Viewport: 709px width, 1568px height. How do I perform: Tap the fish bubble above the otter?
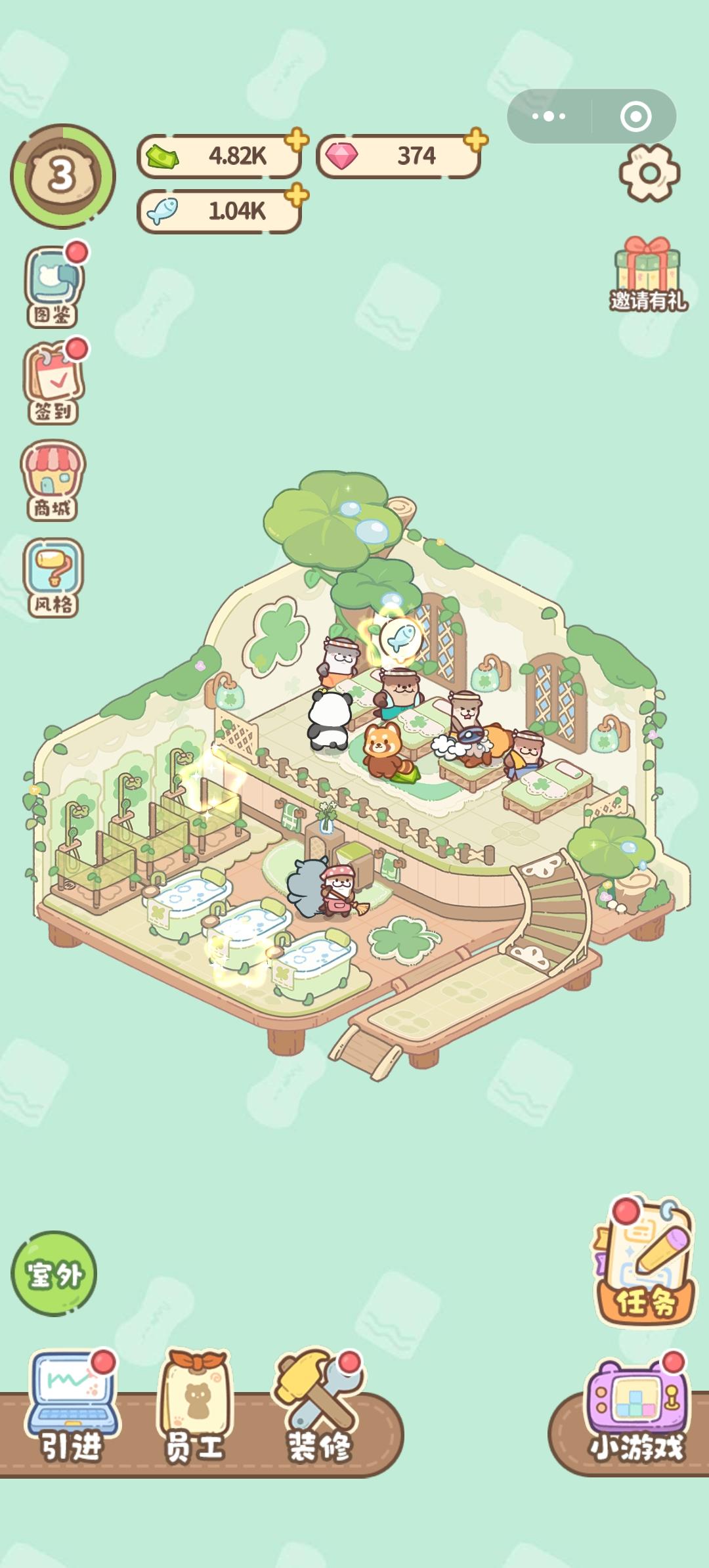402,636
